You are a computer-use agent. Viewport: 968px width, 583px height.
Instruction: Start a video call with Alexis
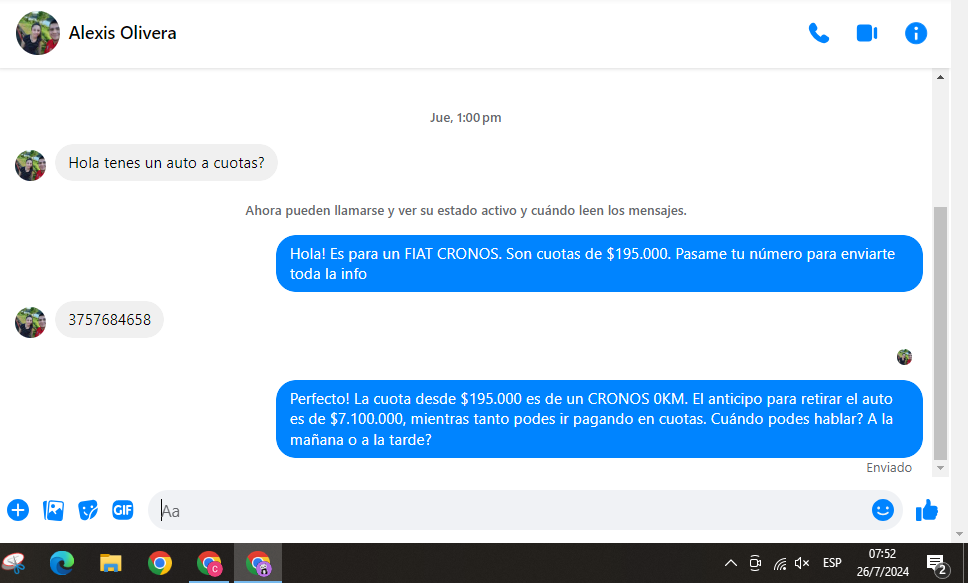pos(866,33)
